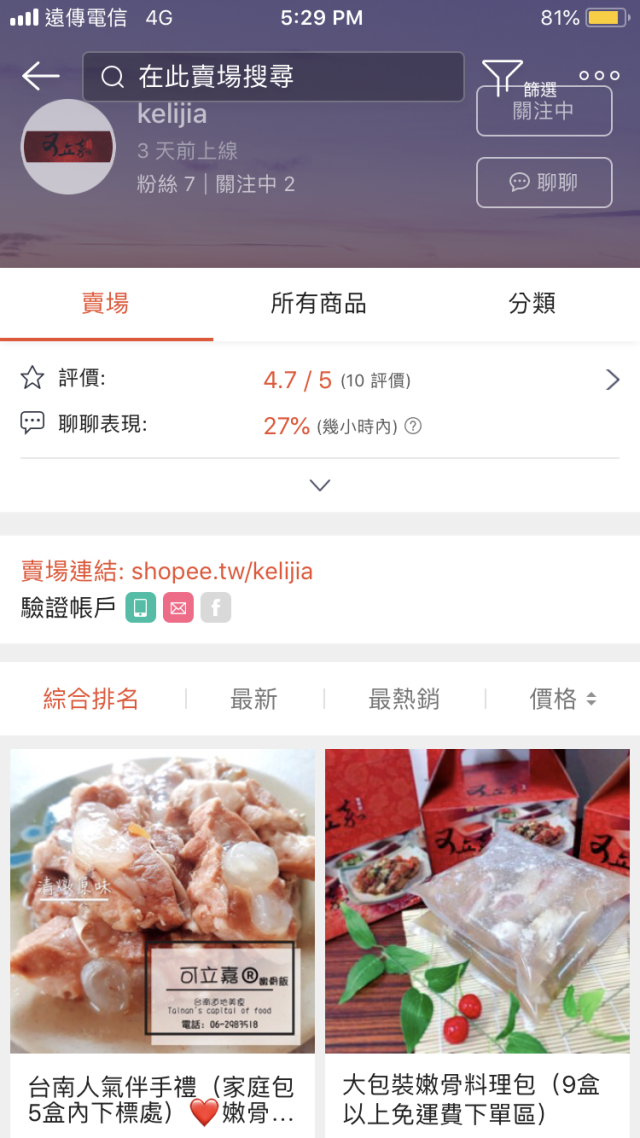640x1138 pixels.
Task: Switch to the 賣場 tab
Action: (x=105, y=304)
